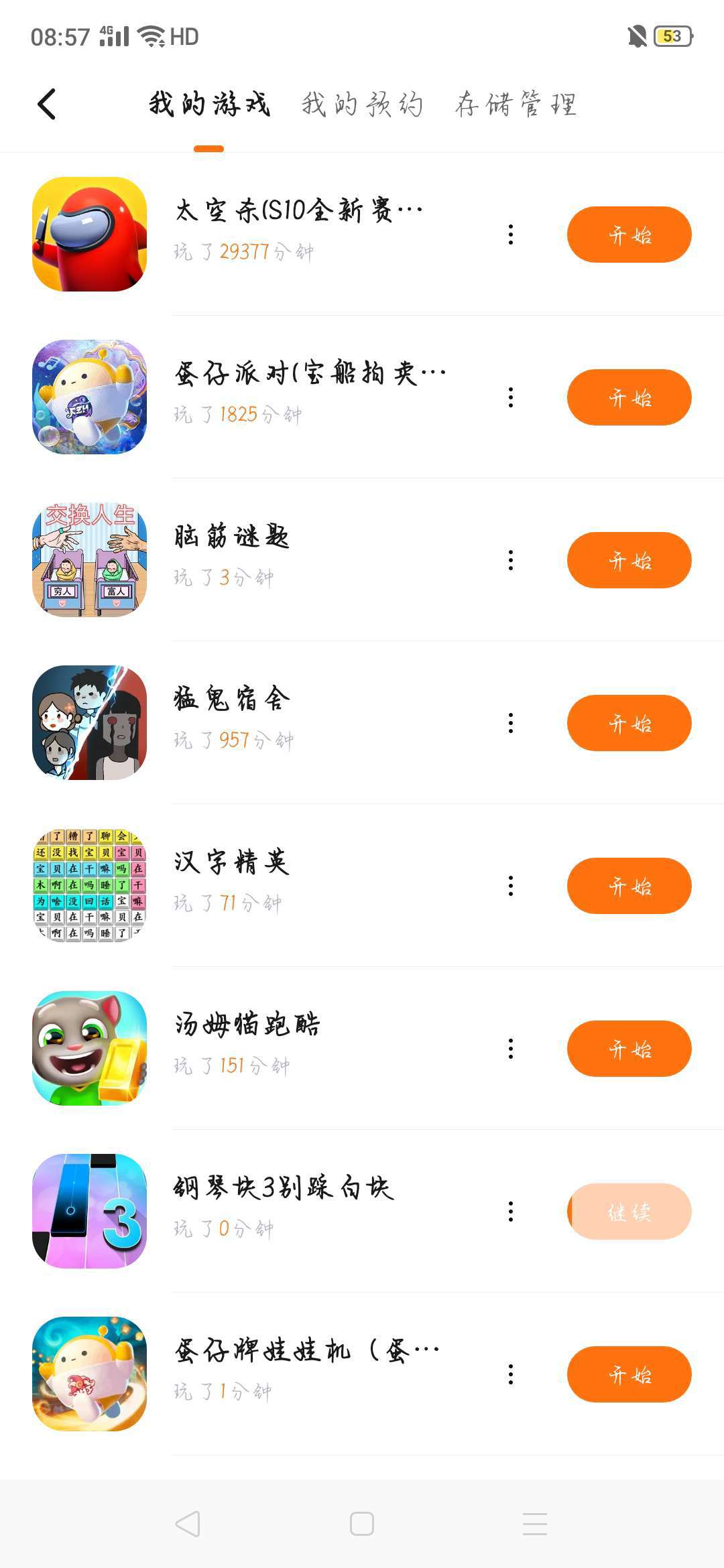Open more options for 猛鬼宿舍

[x=511, y=723]
